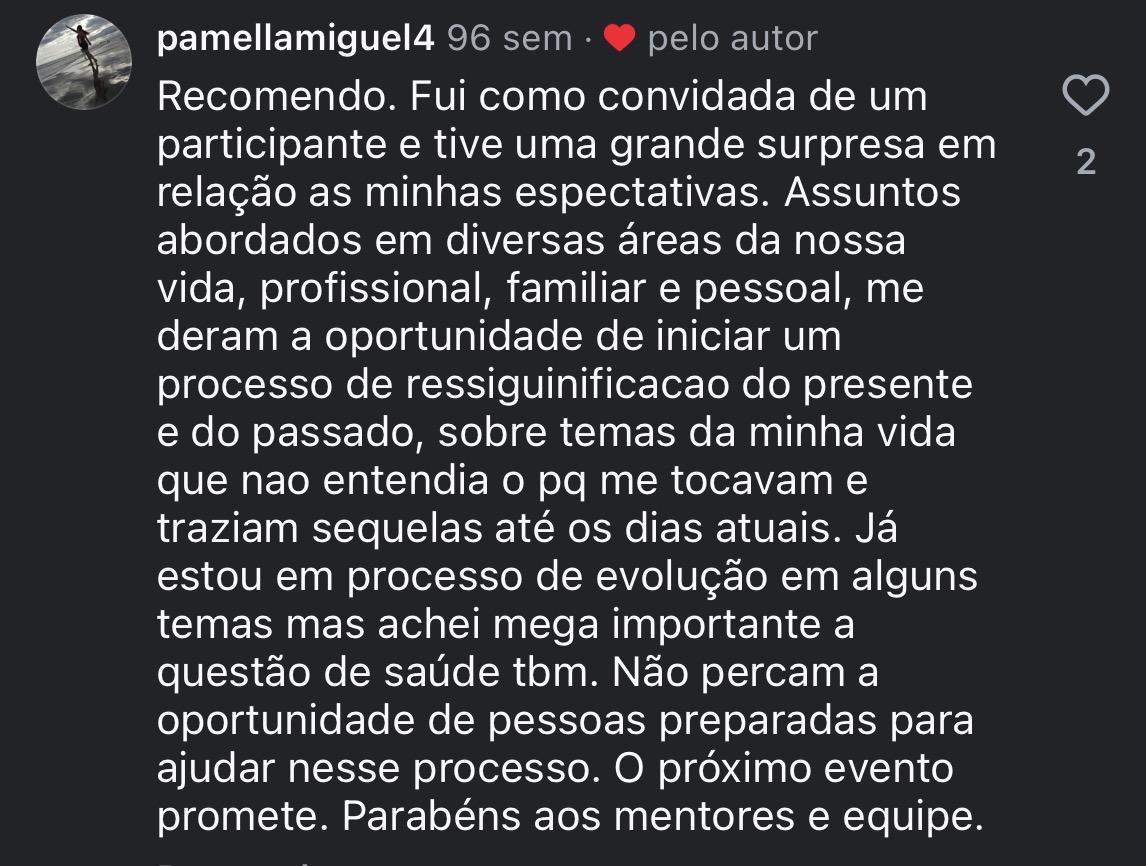Open pamellamiguel4's profile picture
Screen dimensions: 1146x866
click(84, 62)
